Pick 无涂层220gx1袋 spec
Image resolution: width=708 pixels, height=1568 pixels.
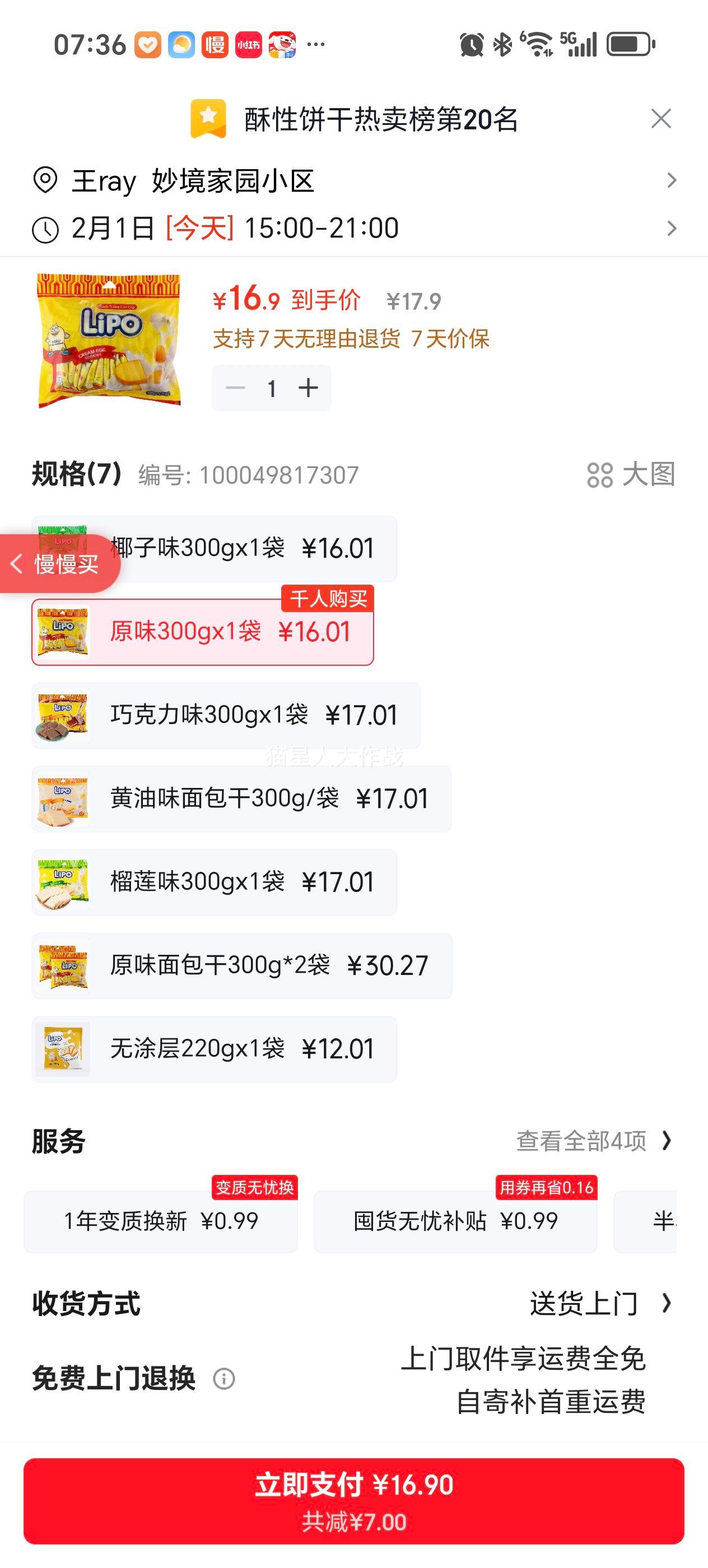tap(215, 1049)
